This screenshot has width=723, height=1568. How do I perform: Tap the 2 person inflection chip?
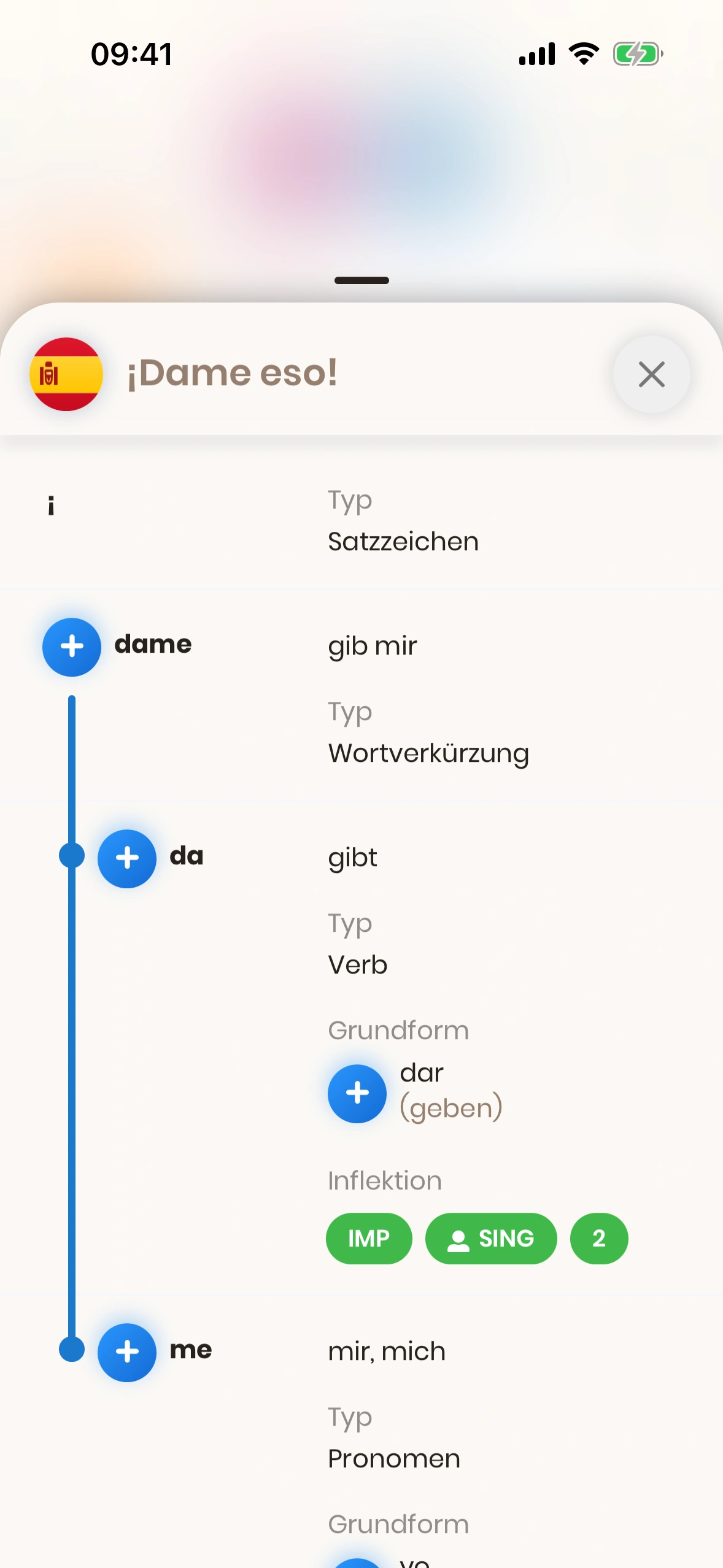point(599,1239)
